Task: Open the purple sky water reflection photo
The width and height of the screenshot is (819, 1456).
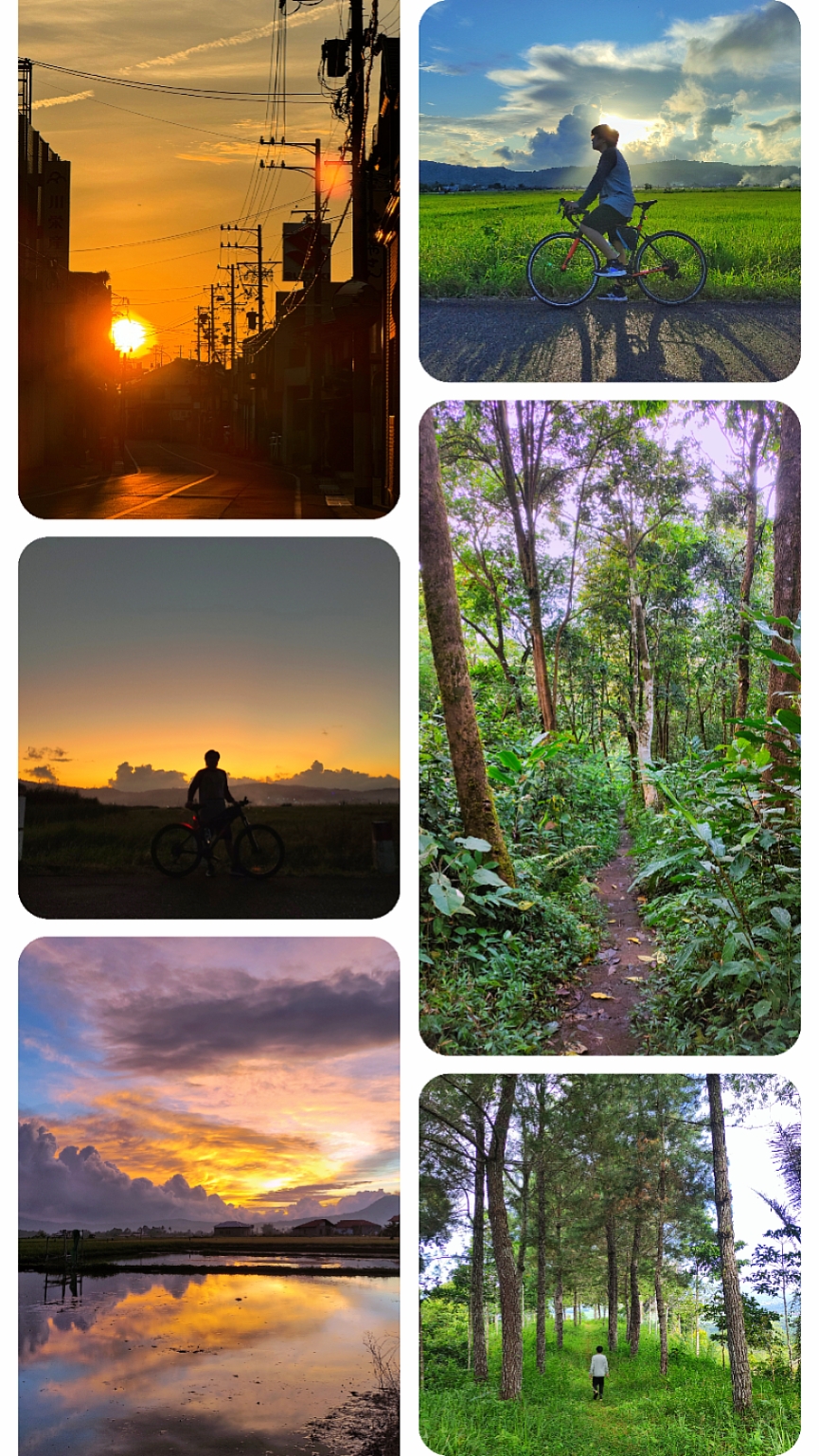Action: point(208,1196)
